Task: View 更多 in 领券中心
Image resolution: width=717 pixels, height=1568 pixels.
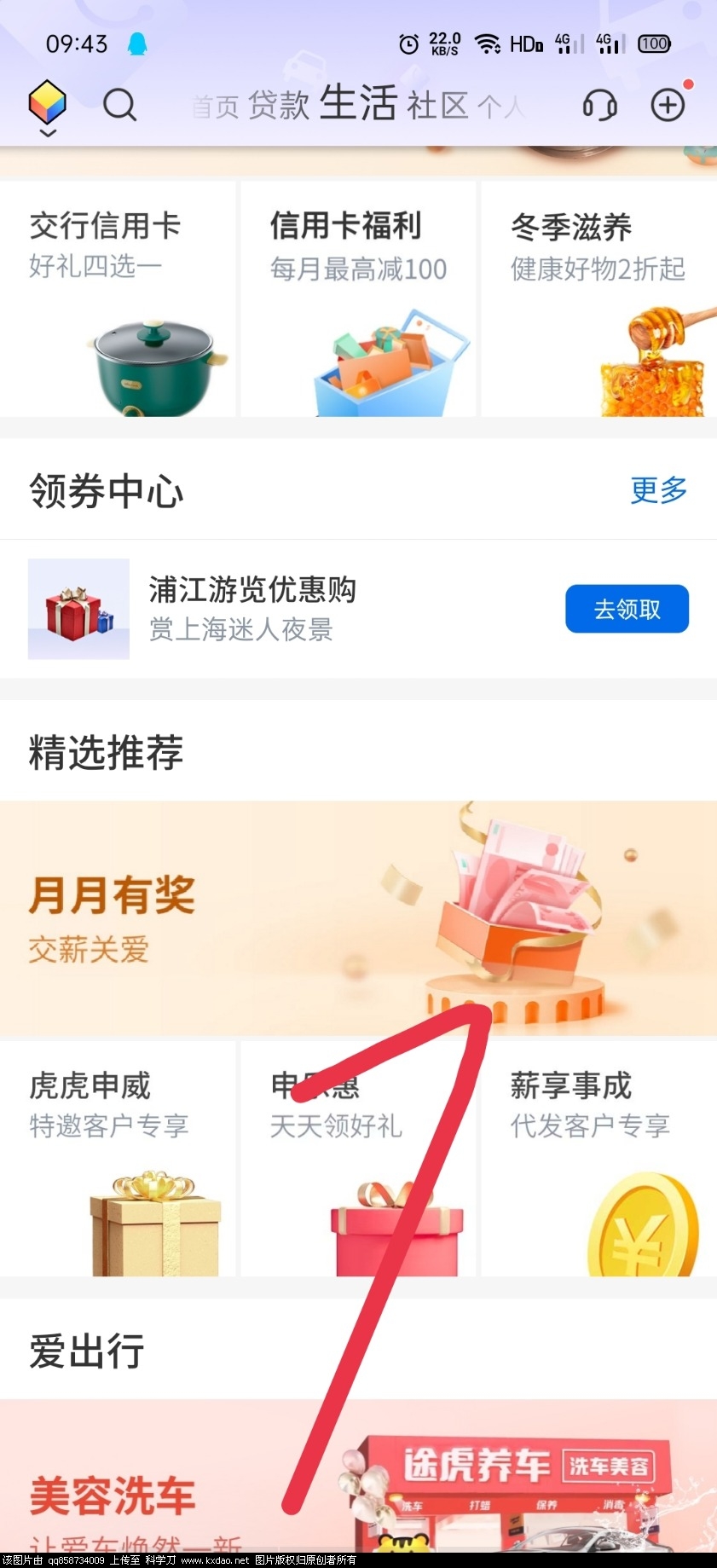Action: (658, 490)
